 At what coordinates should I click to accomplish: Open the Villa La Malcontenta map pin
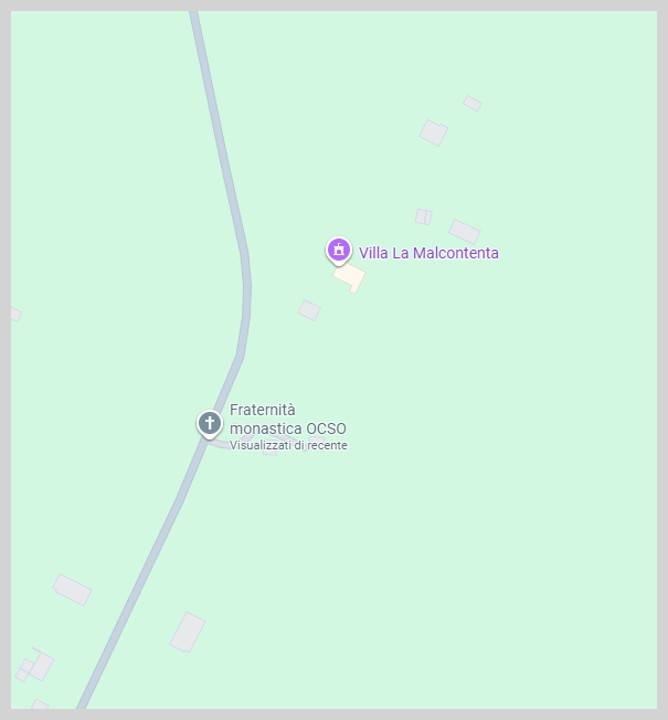click(x=339, y=250)
